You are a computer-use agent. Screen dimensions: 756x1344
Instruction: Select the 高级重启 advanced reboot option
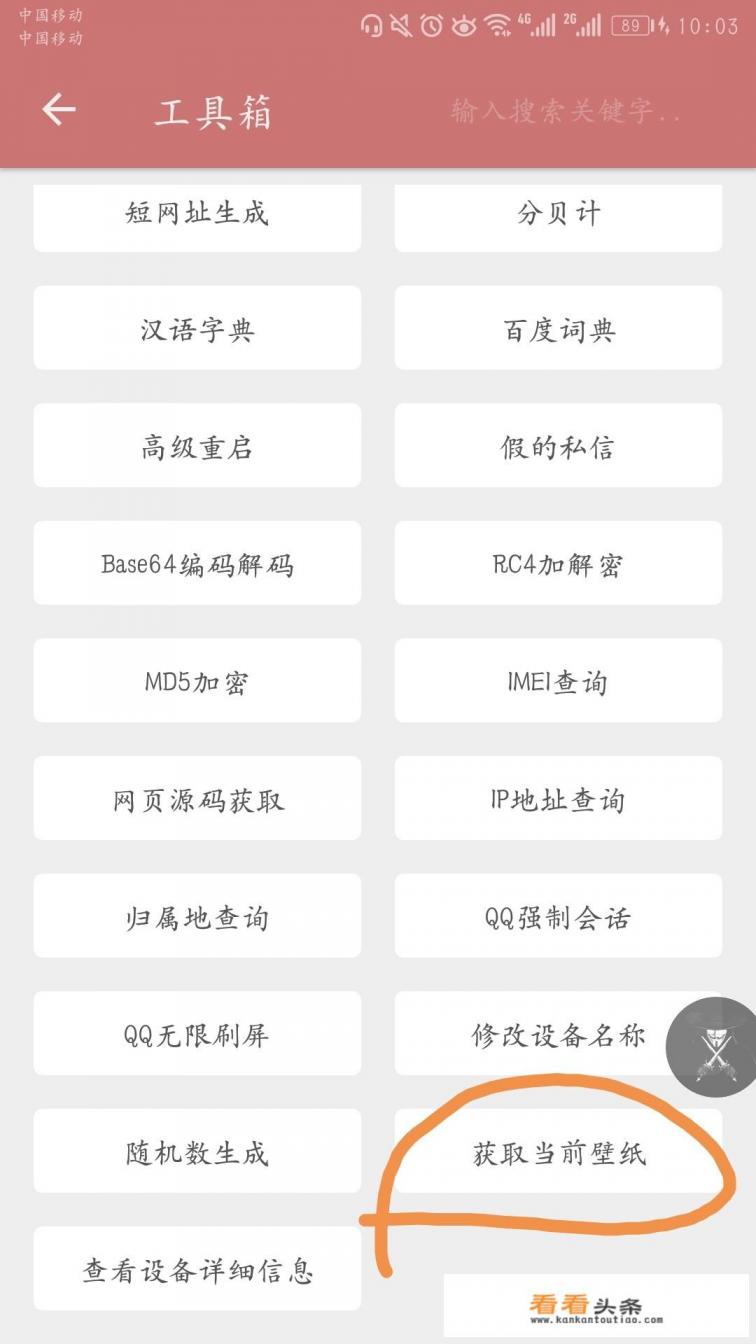coord(197,446)
